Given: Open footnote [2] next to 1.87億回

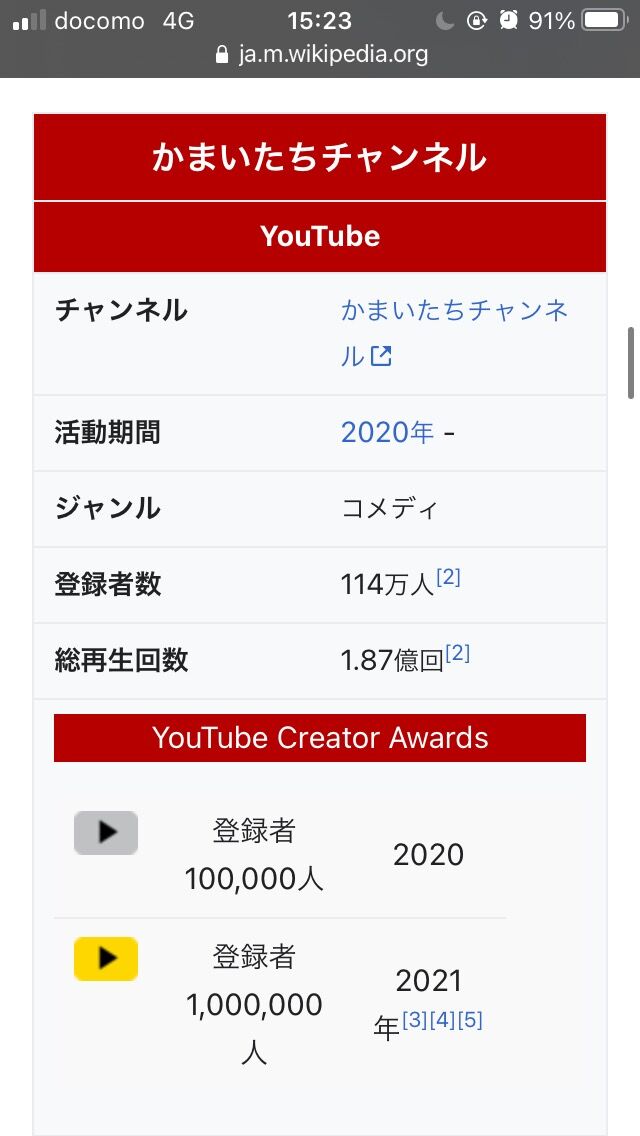Looking at the screenshot, I should coord(457,653).
